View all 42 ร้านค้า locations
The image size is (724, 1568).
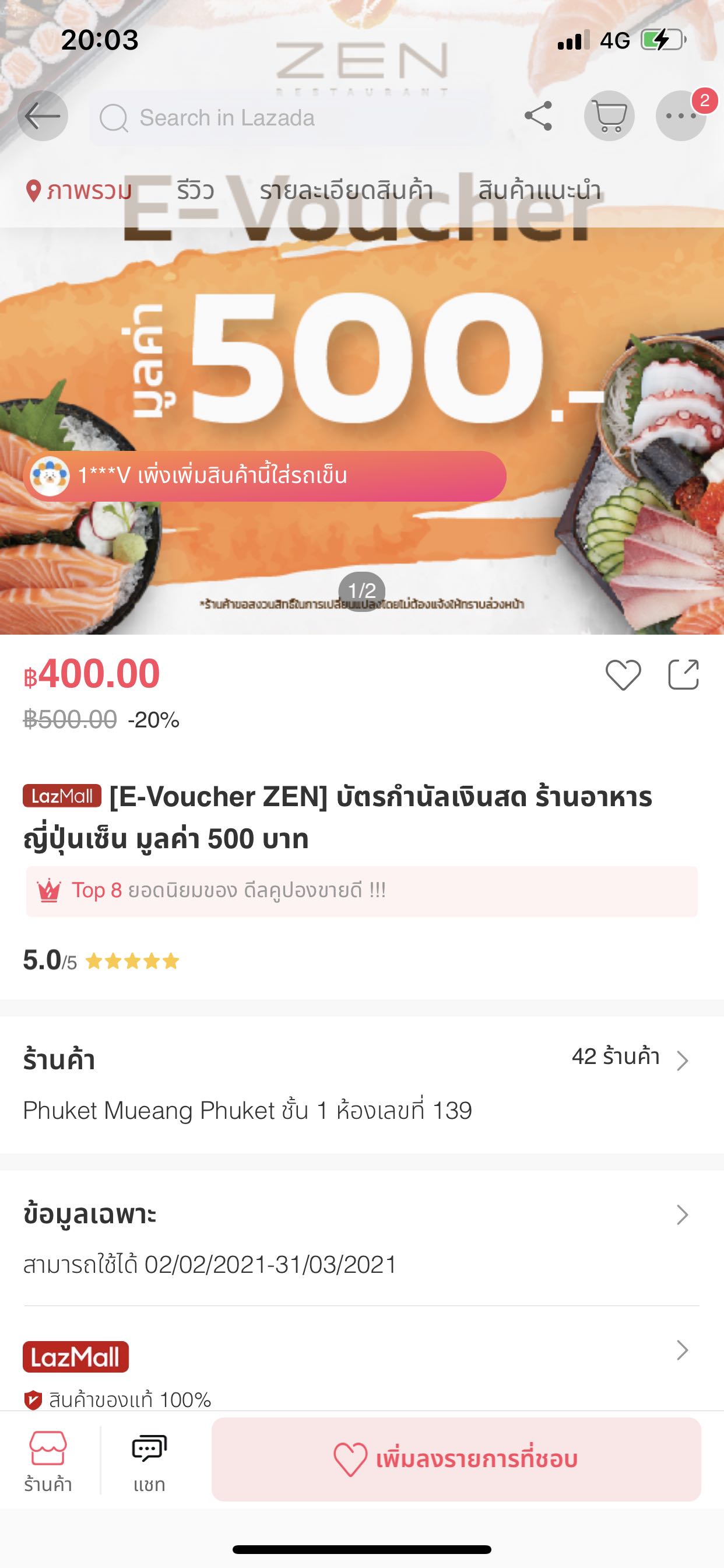[630, 1058]
